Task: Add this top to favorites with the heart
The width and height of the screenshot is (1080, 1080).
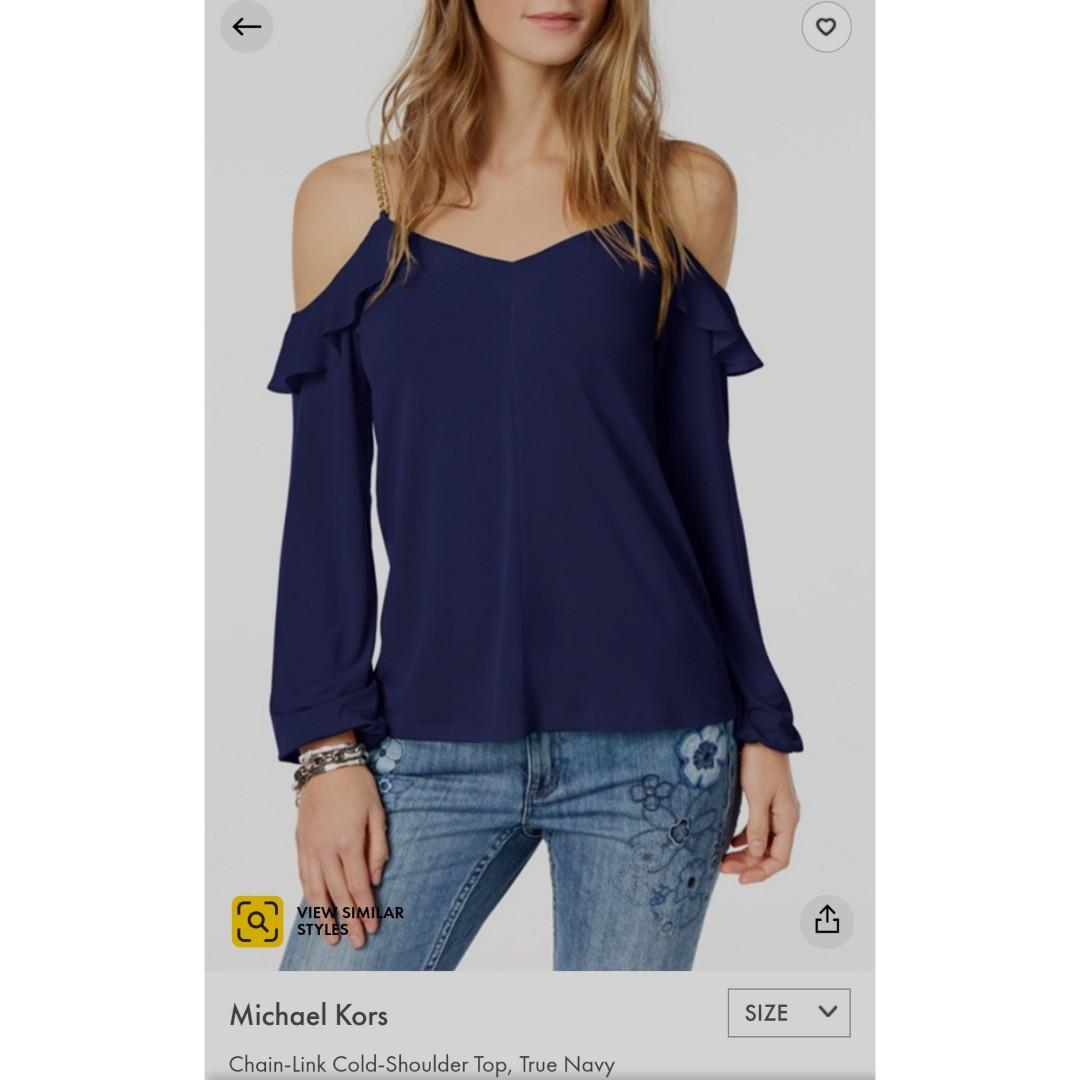Action: tap(826, 27)
